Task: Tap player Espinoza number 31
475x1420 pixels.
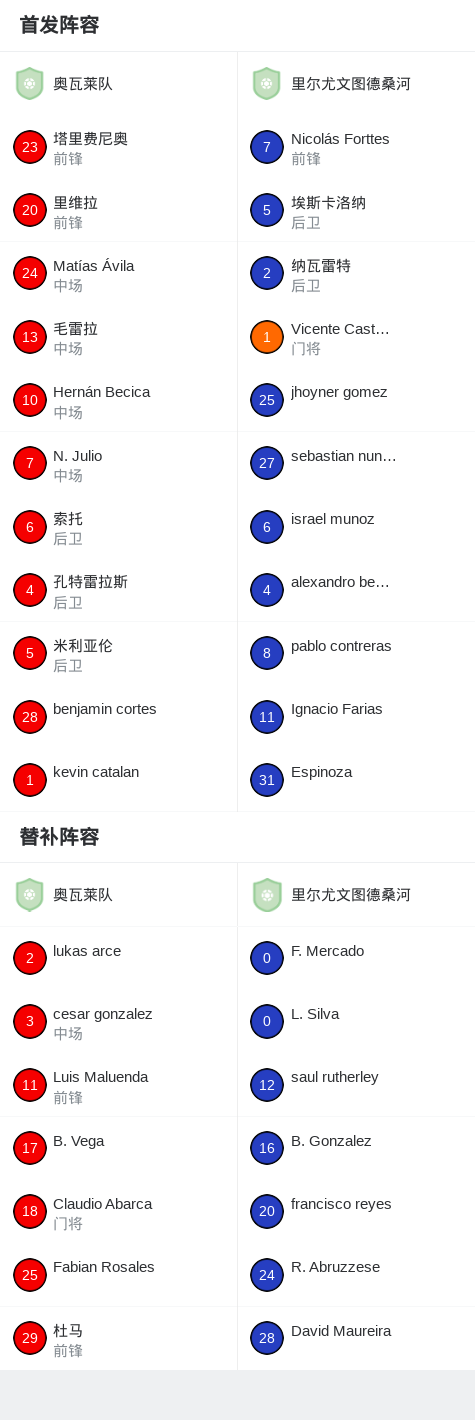Action: click(356, 780)
